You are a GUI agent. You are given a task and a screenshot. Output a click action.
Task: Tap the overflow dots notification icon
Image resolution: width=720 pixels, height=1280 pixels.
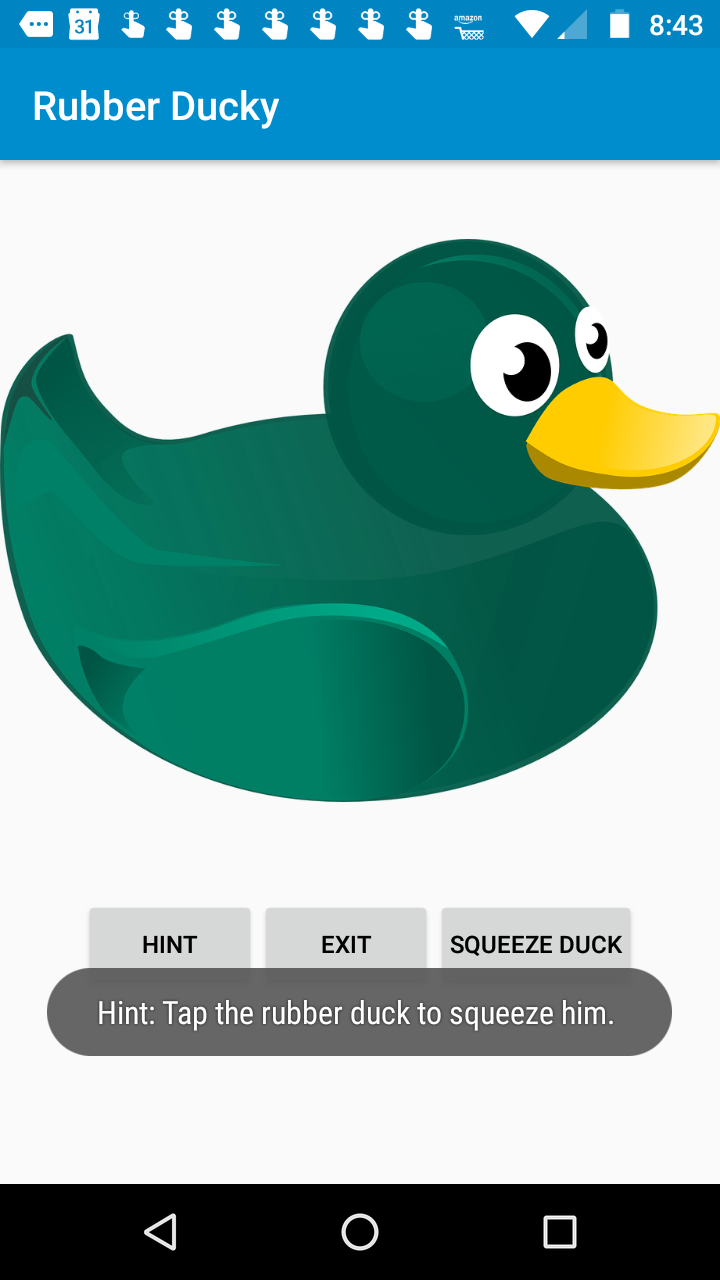(x=36, y=24)
